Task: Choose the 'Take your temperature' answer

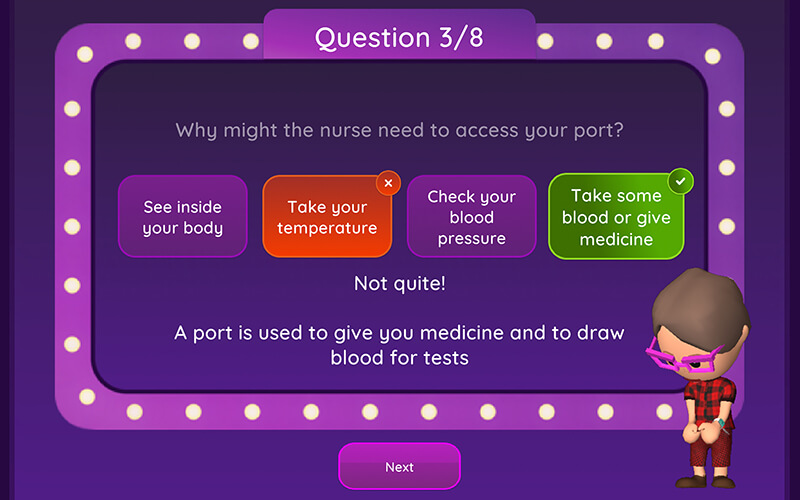Action: tap(327, 217)
